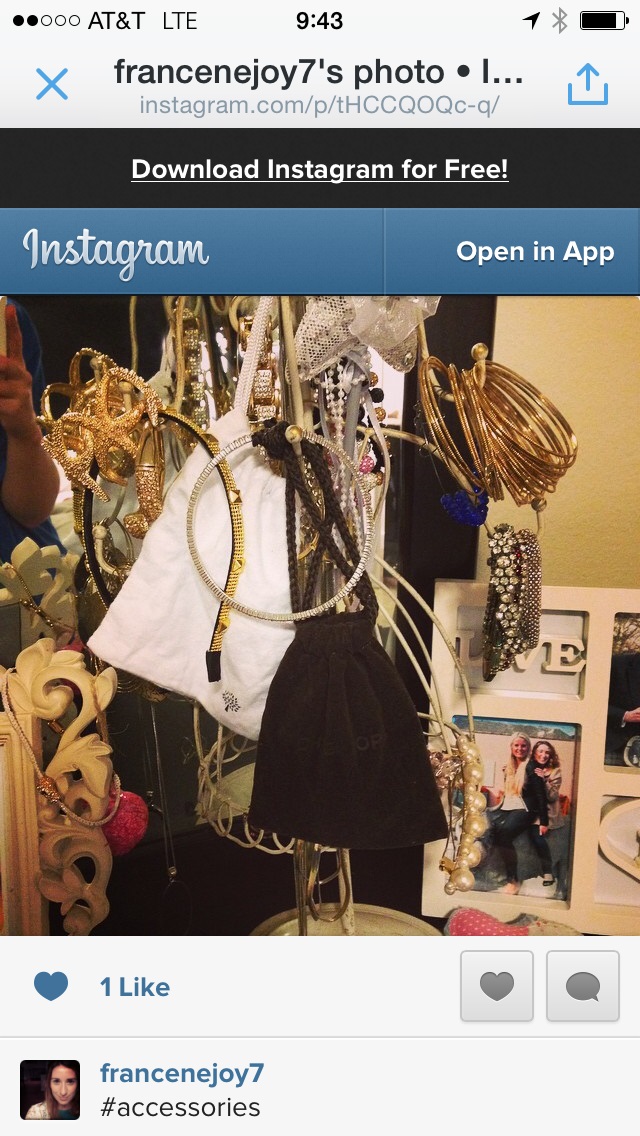This screenshot has width=640, height=1136.
Task: Open this photo in the app
Action: pos(534,251)
